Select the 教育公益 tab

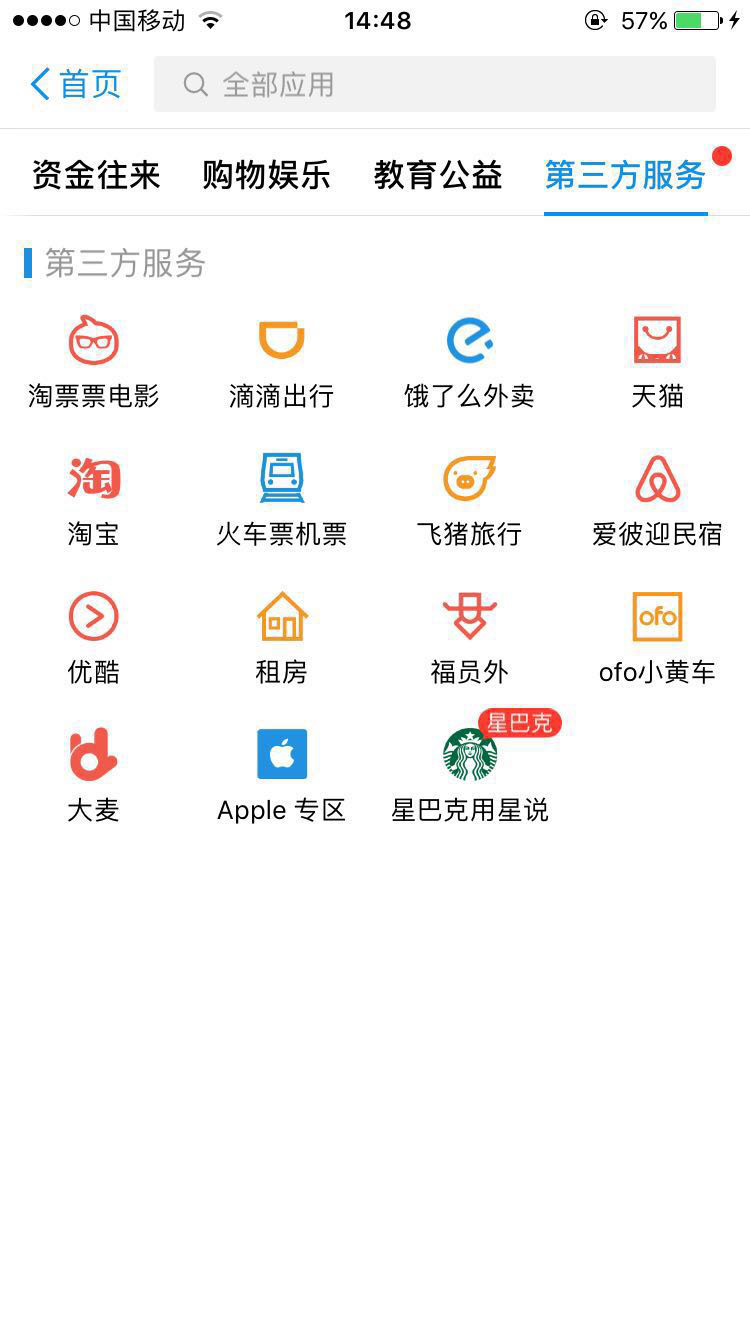pos(438,175)
